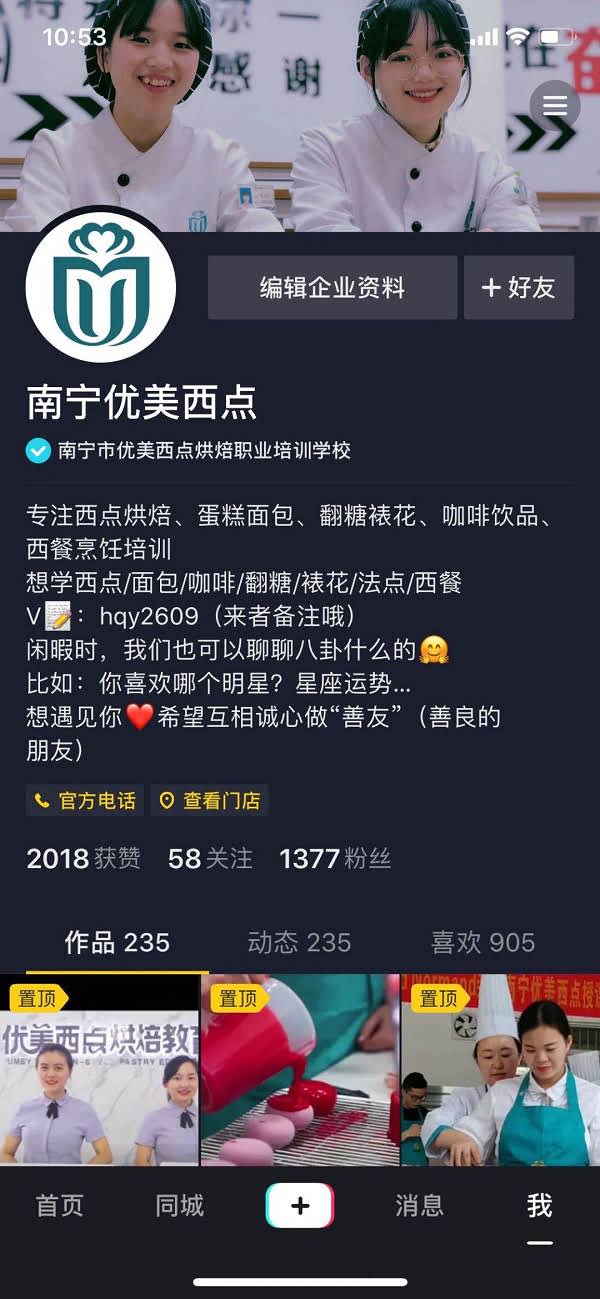Viewport: 600px width, 1299px height.
Task: Open pinned video of red glaze pouring
Action: 299,1070
